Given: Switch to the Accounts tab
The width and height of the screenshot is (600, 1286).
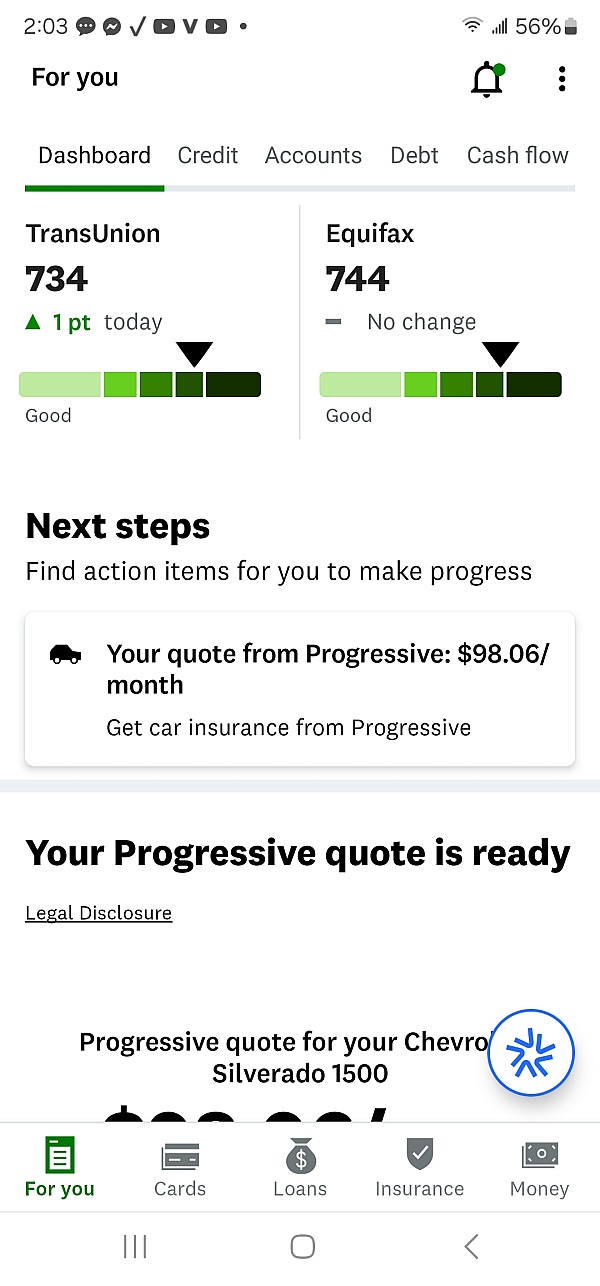Looking at the screenshot, I should click(x=313, y=155).
